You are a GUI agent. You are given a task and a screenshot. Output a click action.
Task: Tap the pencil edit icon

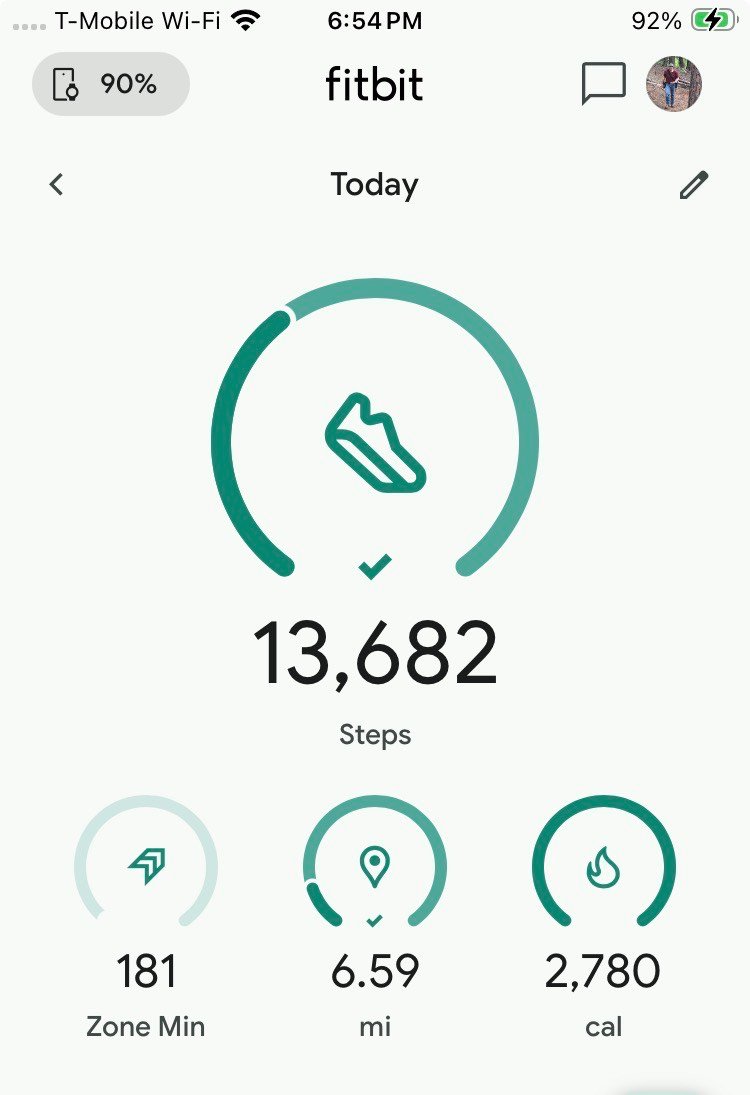tap(693, 185)
